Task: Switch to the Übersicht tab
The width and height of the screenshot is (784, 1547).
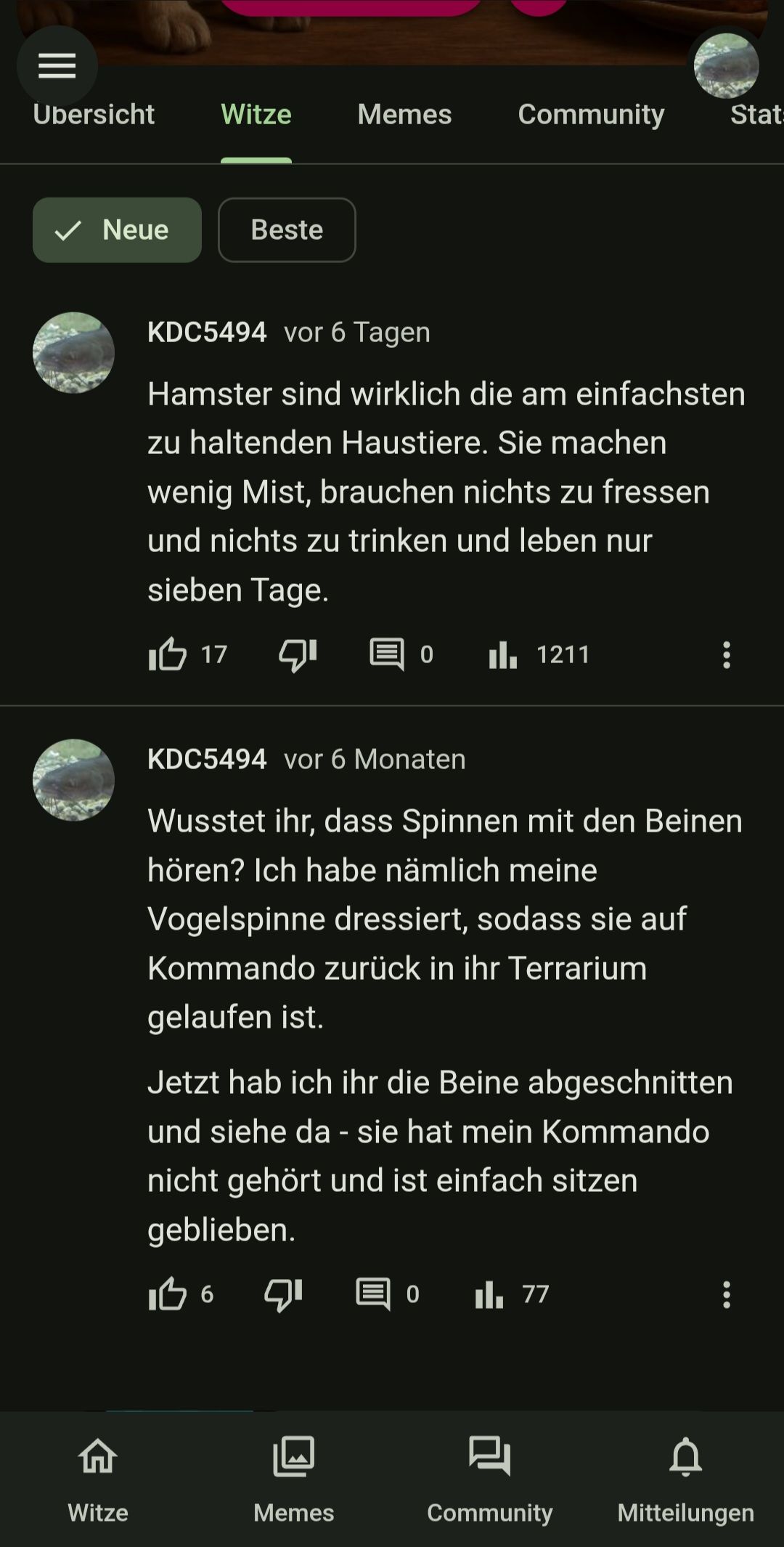Action: [94, 115]
